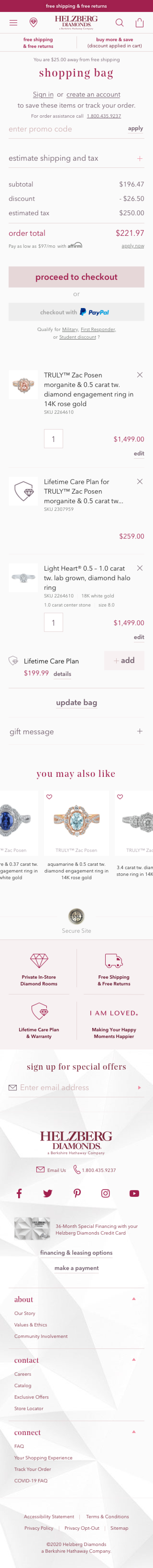Tap the proceed to checkout button

click(76, 277)
